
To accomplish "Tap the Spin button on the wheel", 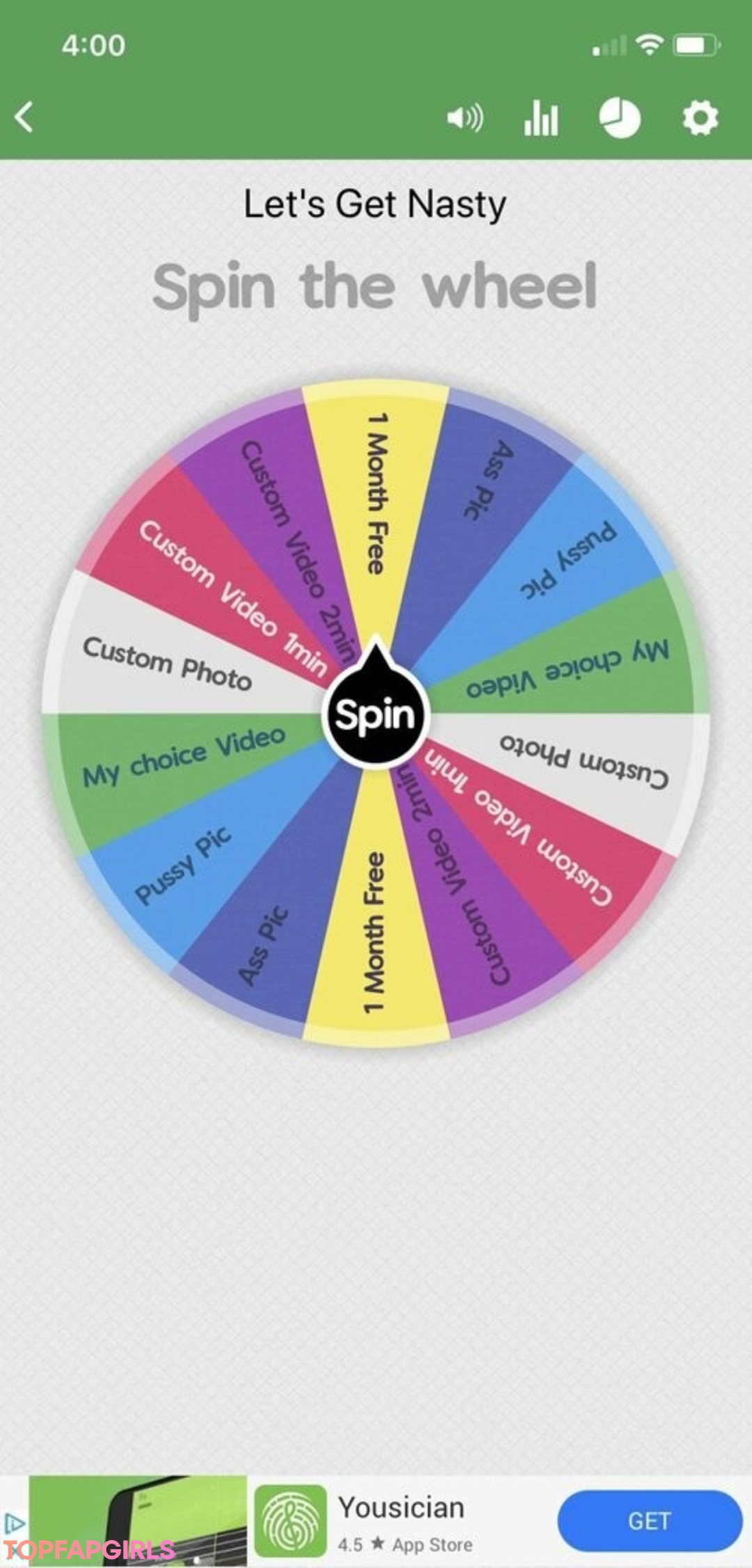I will [375, 714].
